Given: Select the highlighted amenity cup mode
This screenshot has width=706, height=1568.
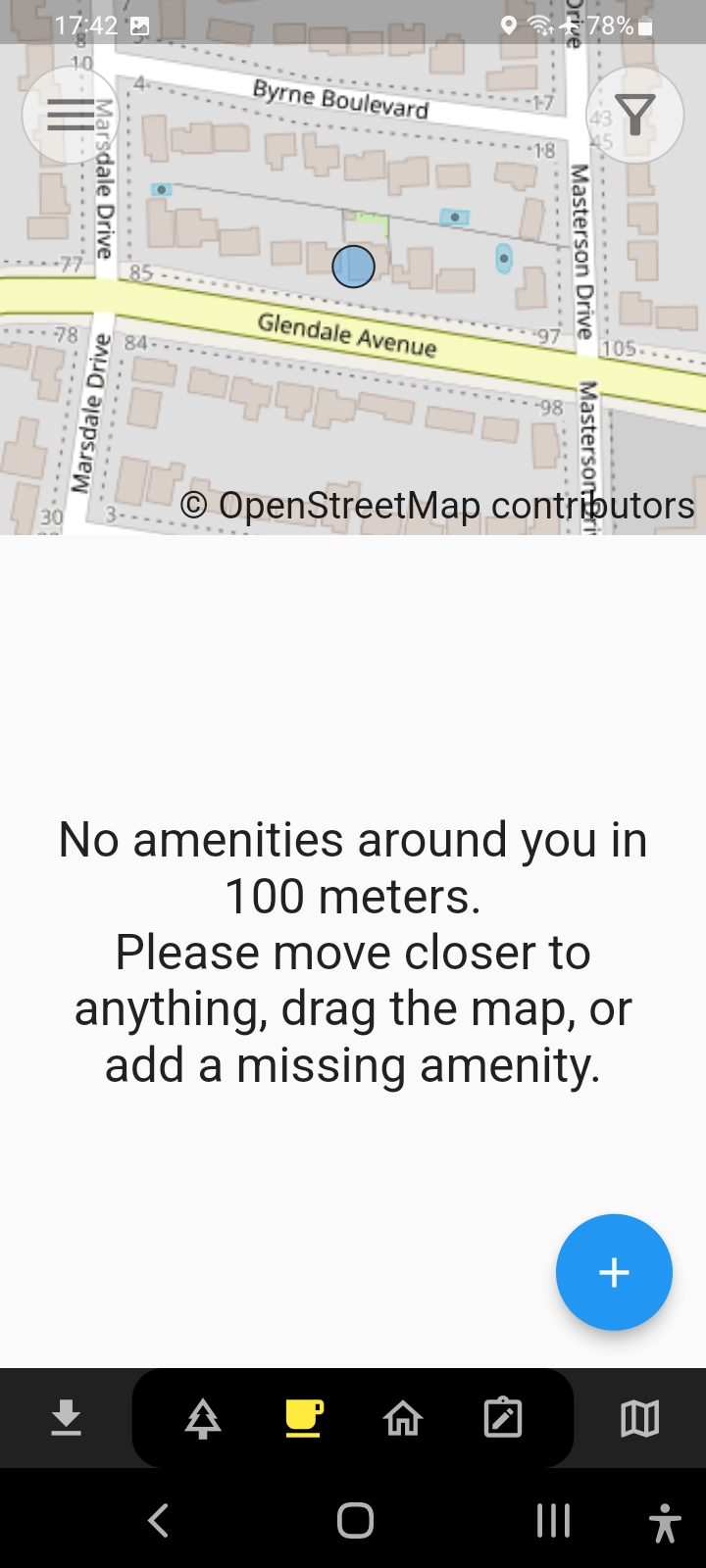Looking at the screenshot, I should (303, 1417).
